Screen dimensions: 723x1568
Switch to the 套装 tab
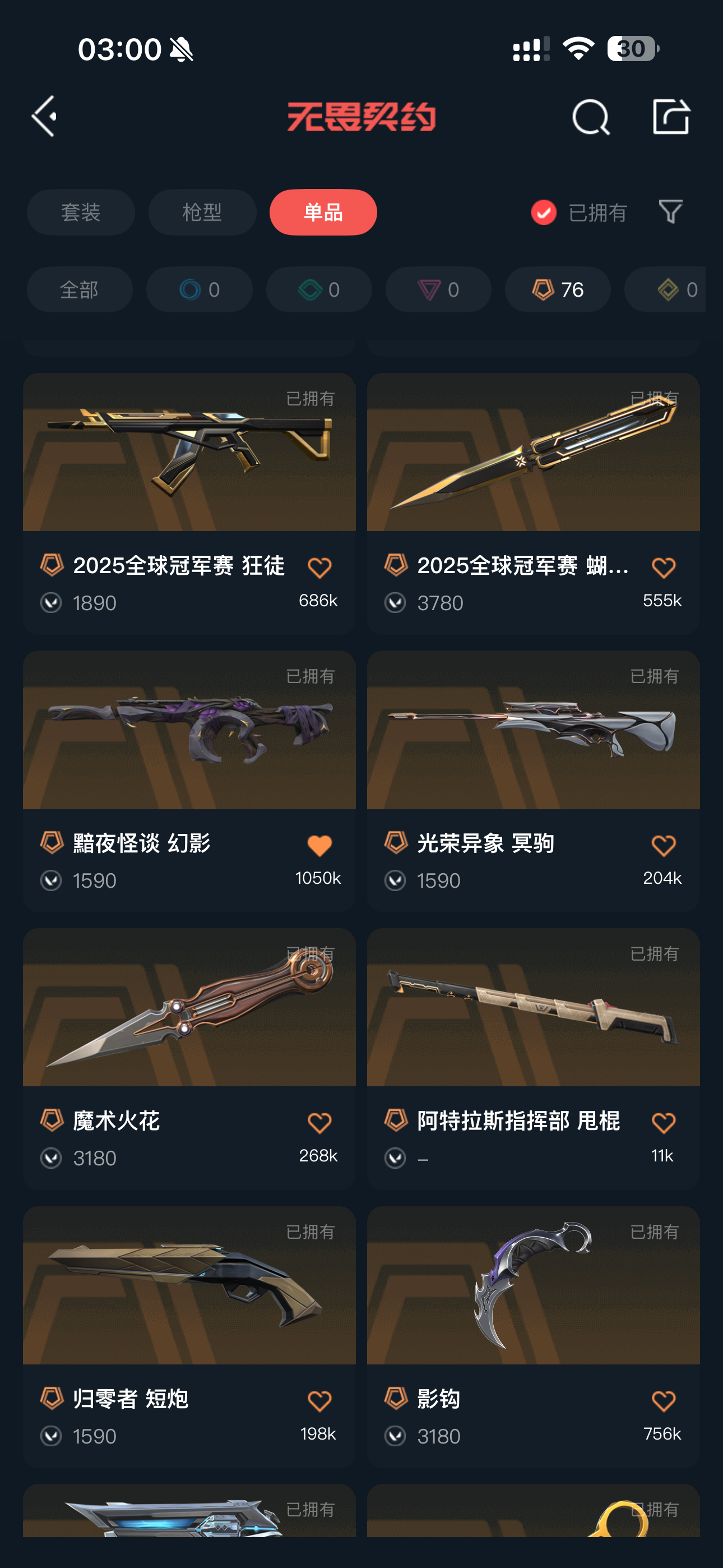point(80,213)
